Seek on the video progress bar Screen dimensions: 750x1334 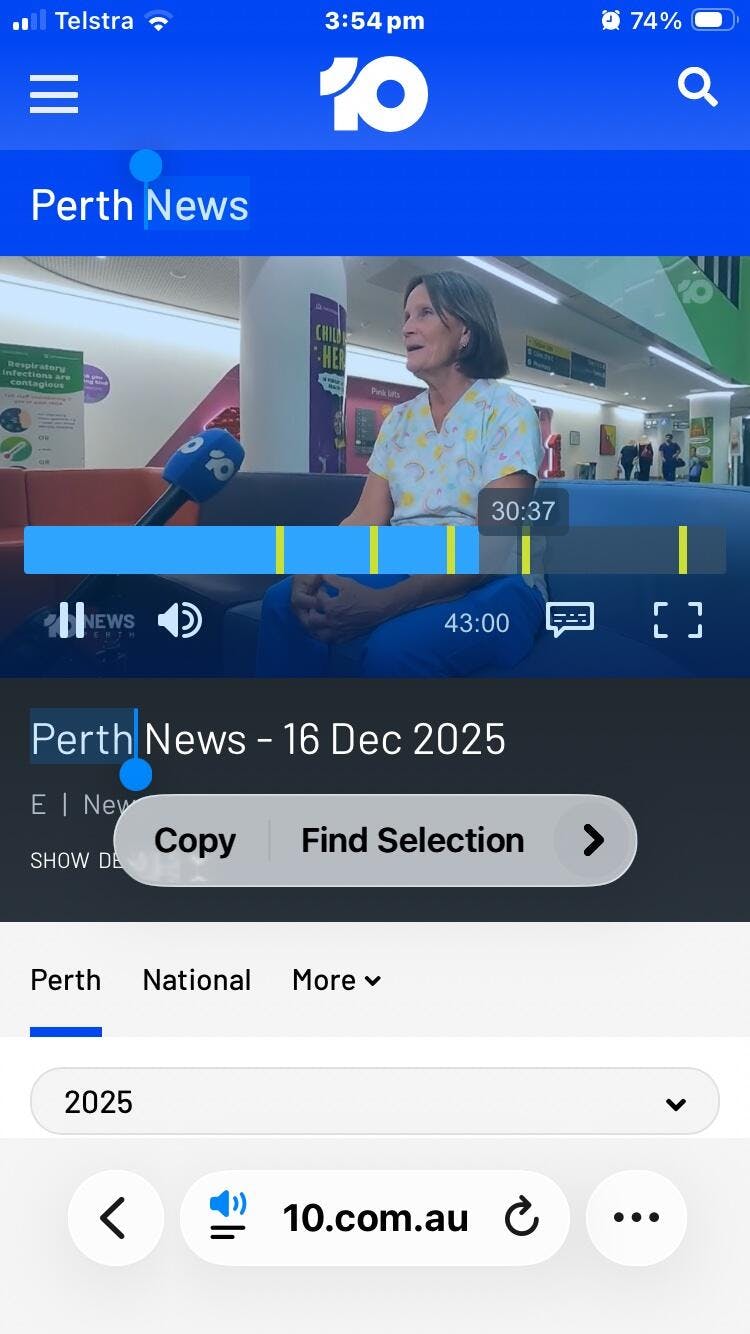click(x=375, y=550)
